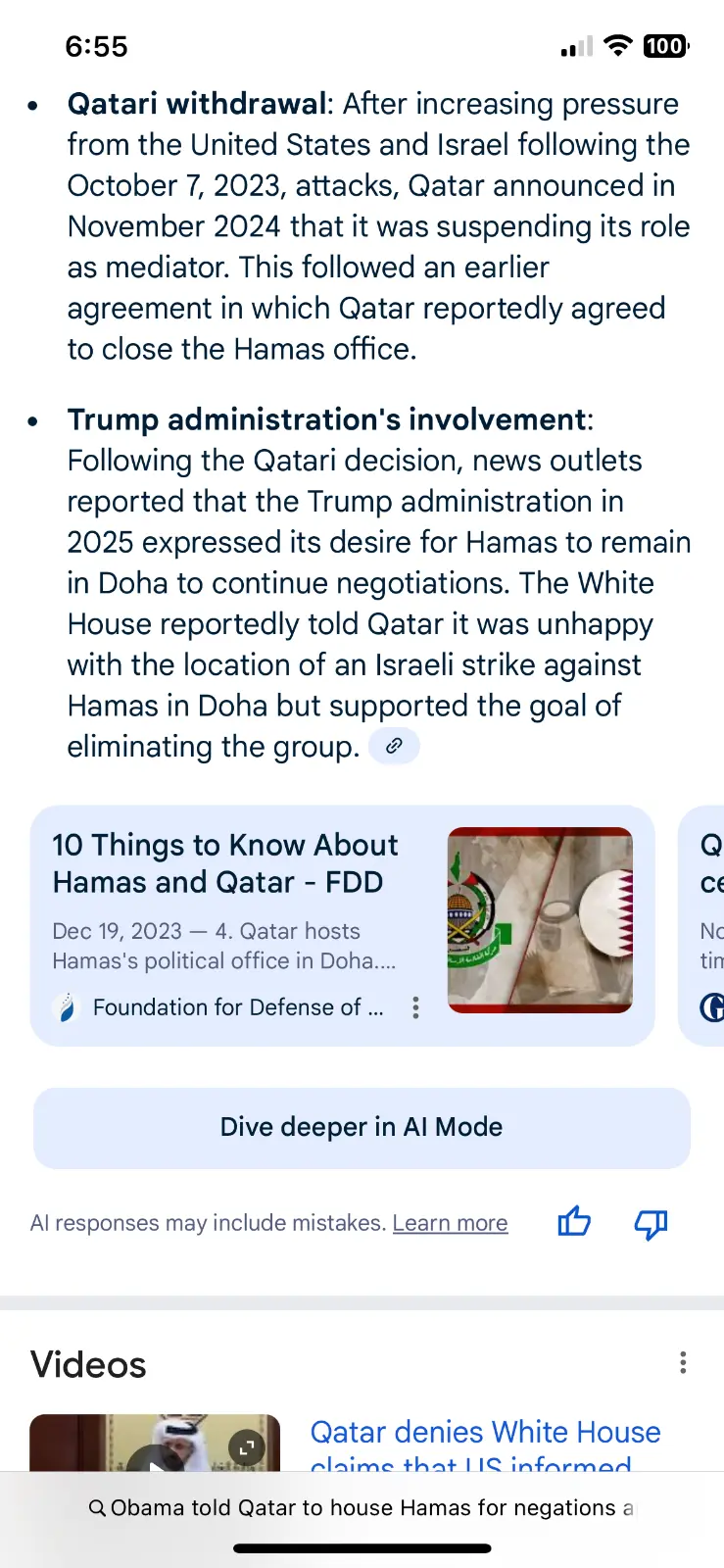Tap the search box at the bottom
The height and width of the screenshot is (1568, 724).
pos(362,1507)
